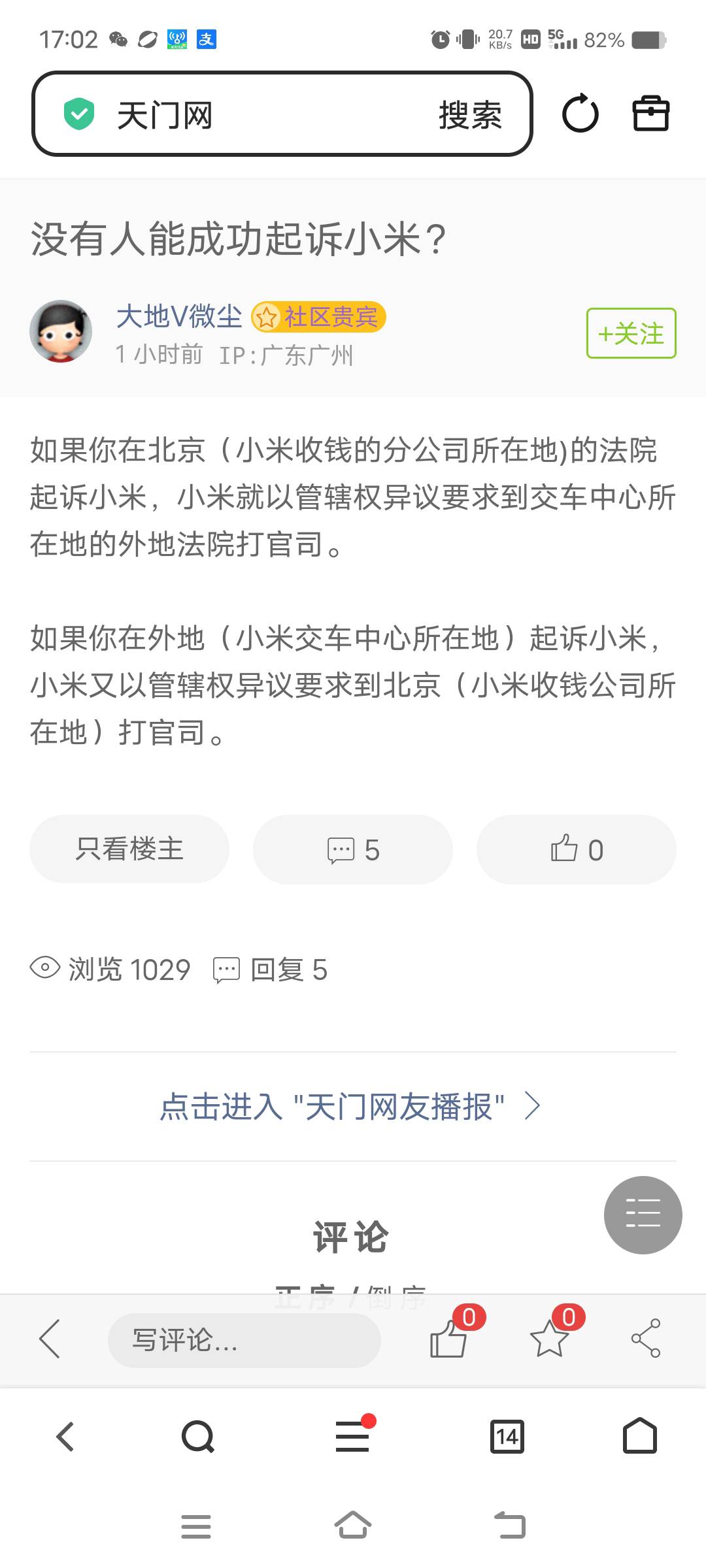The width and height of the screenshot is (706, 1568).
Task: Follow the author with +关注
Action: (631, 333)
